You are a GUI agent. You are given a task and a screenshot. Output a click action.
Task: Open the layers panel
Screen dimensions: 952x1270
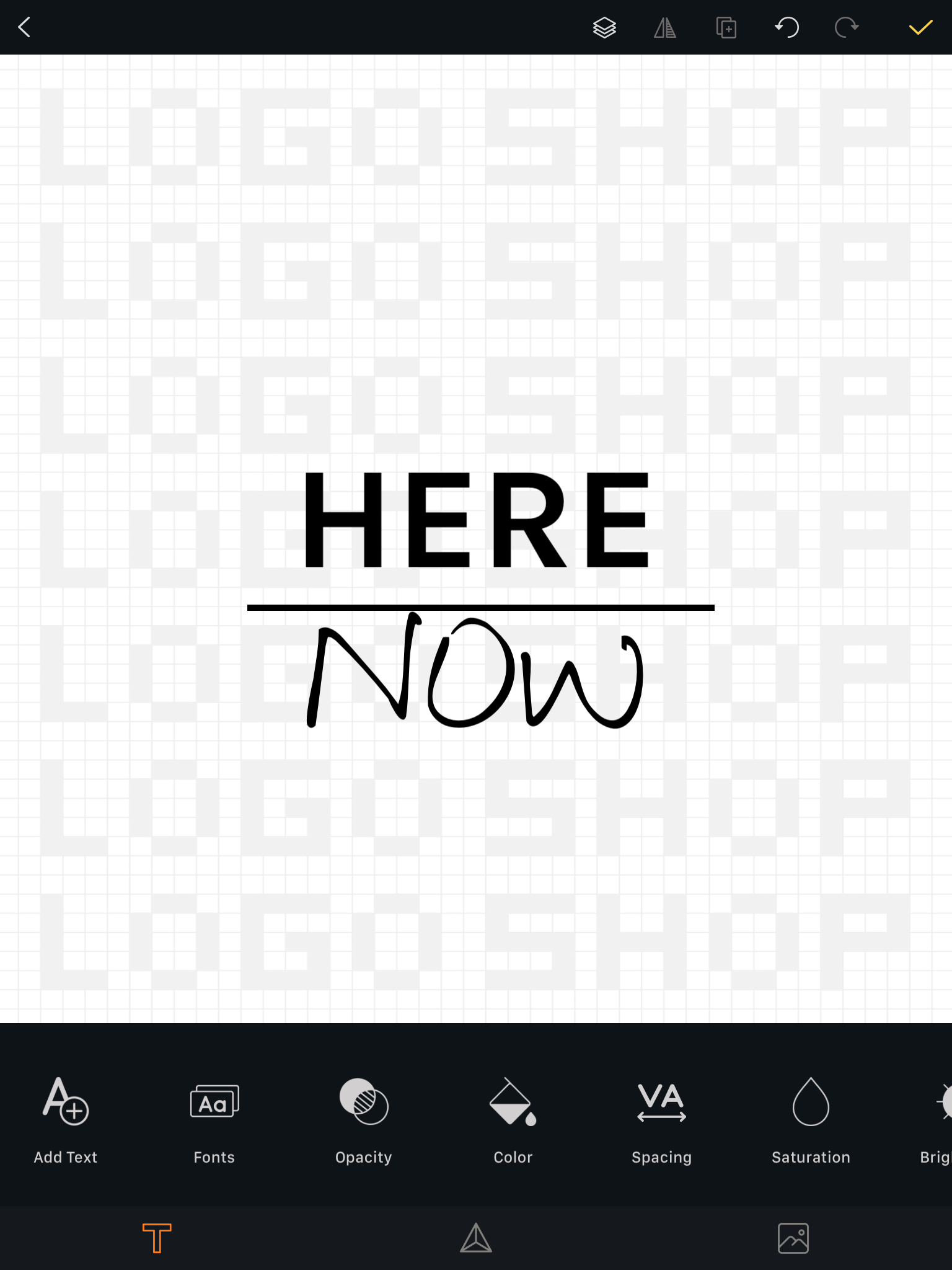pos(604,27)
